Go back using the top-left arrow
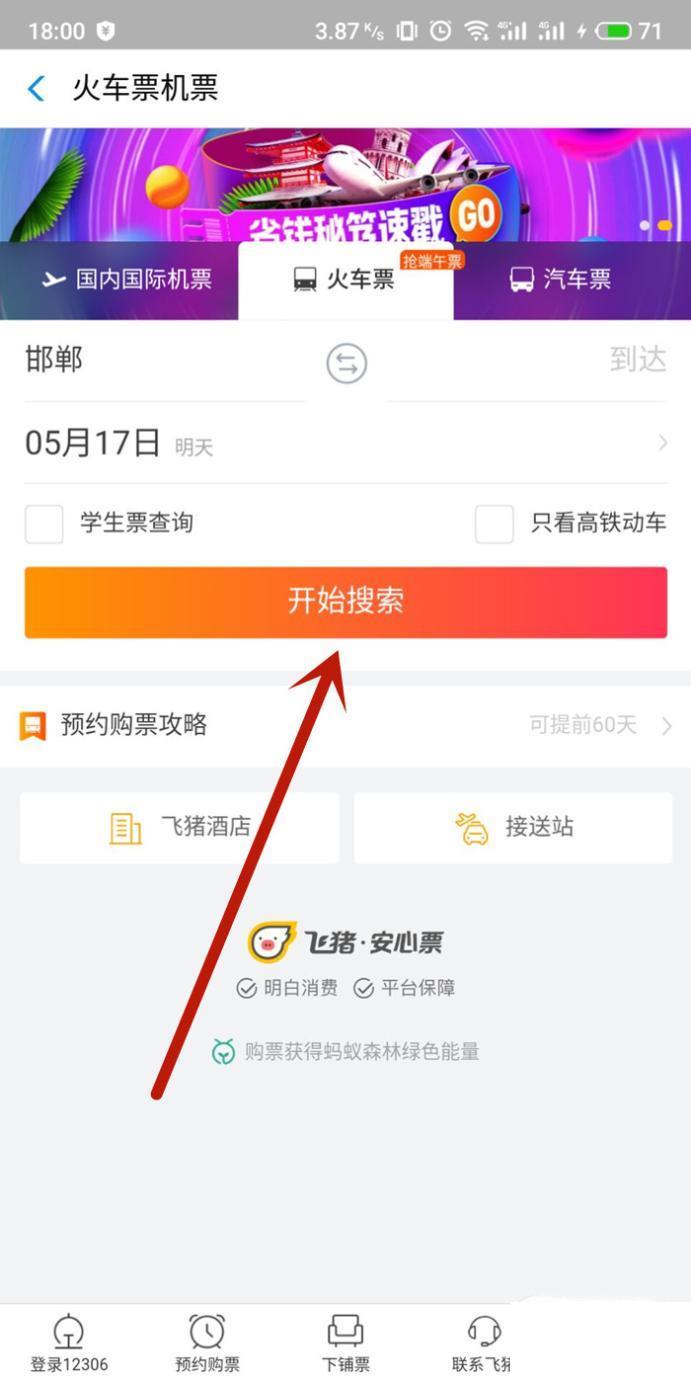This screenshot has height=1383, width=691. (x=36, y=88)
